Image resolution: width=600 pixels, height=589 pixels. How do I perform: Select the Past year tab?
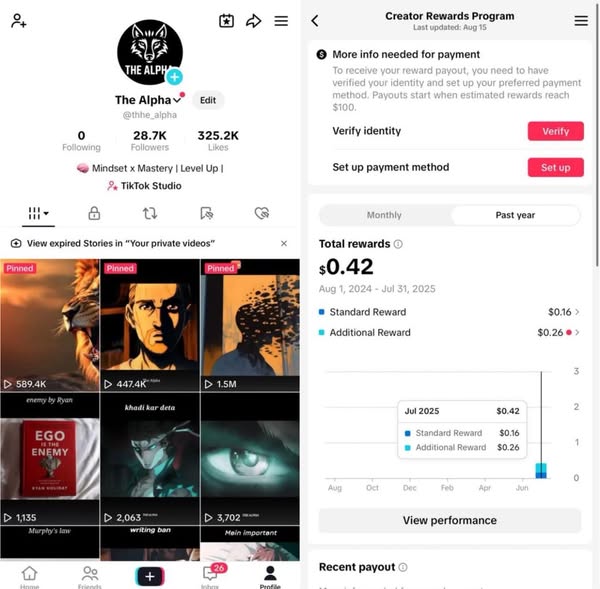coord(515,215)
